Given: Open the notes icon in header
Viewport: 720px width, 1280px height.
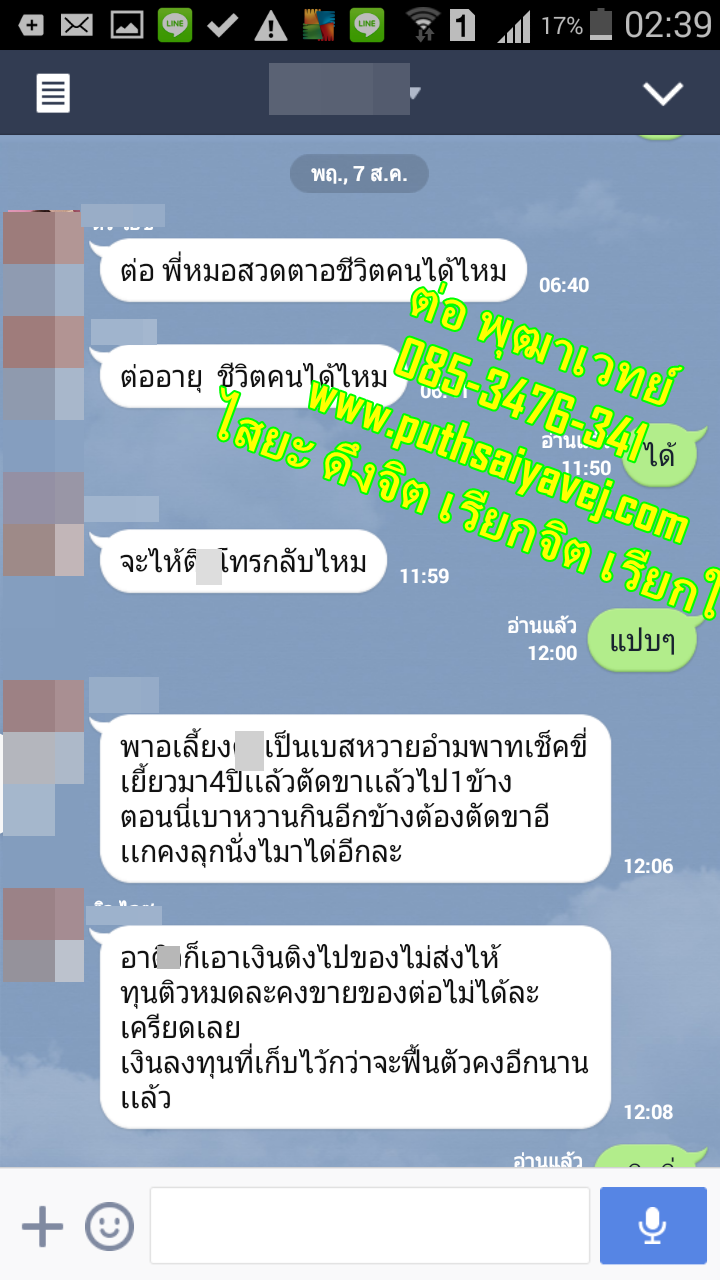Looking at the screenshot, I should pyautogui.click(x=53, y=94).
